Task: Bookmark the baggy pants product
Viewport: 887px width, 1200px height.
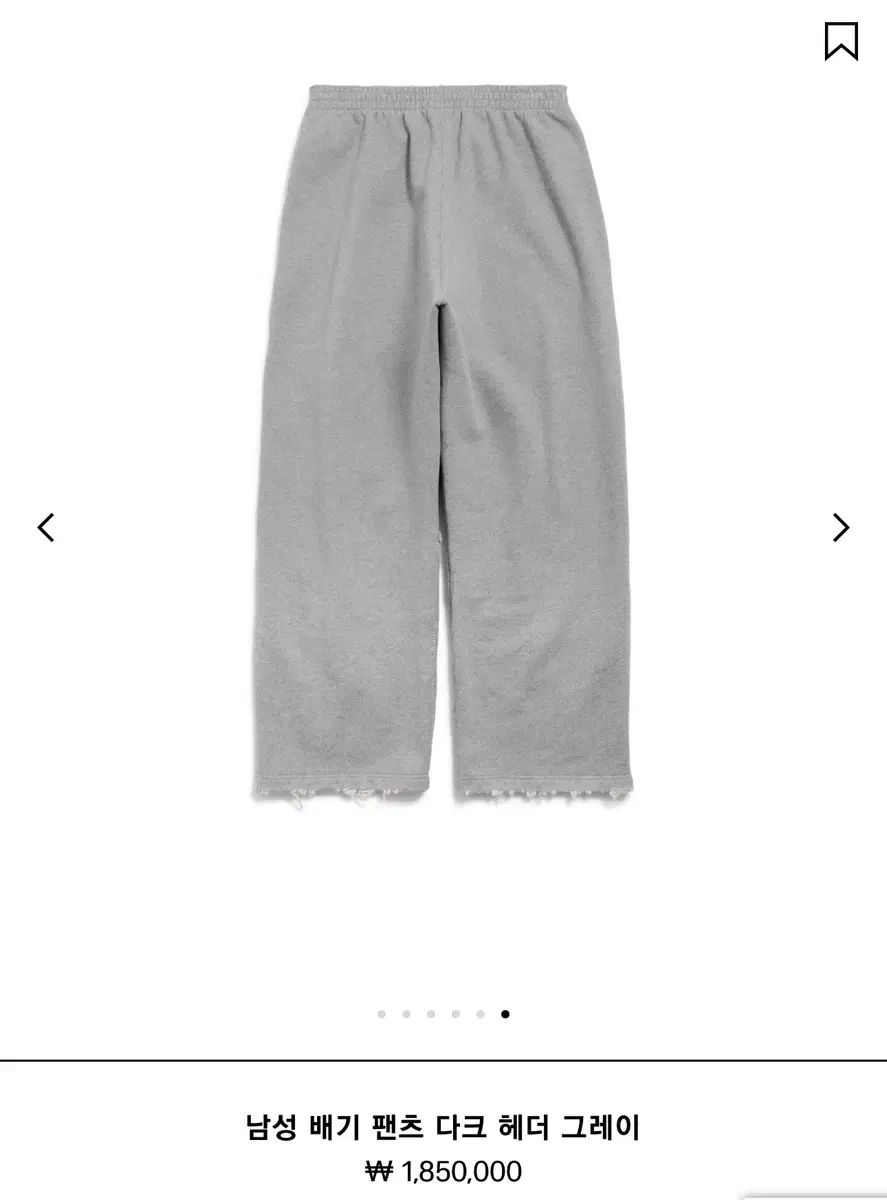Action: point(841,41)
